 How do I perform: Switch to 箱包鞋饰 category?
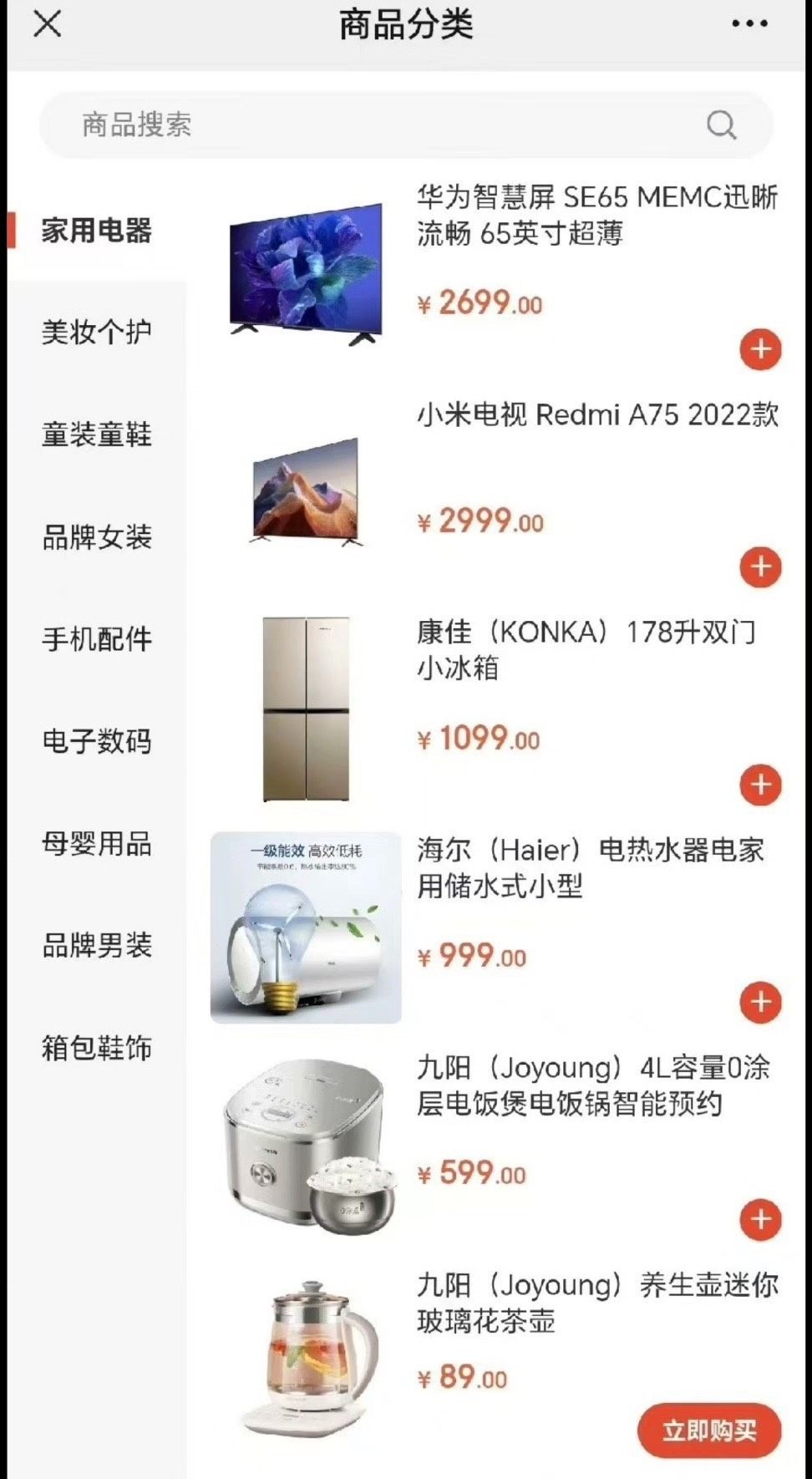(x=97, y=1048)
